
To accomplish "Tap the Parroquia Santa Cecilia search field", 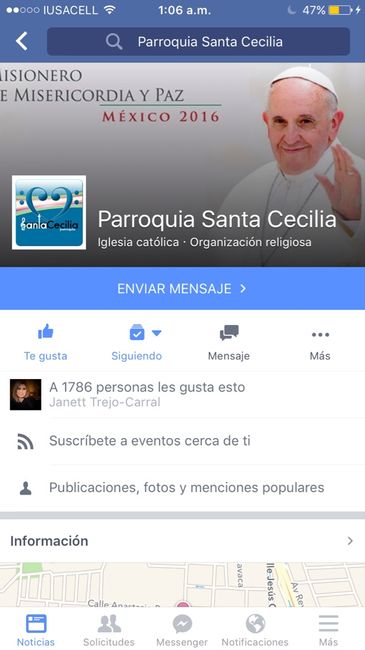I will [x=198, y=41].
